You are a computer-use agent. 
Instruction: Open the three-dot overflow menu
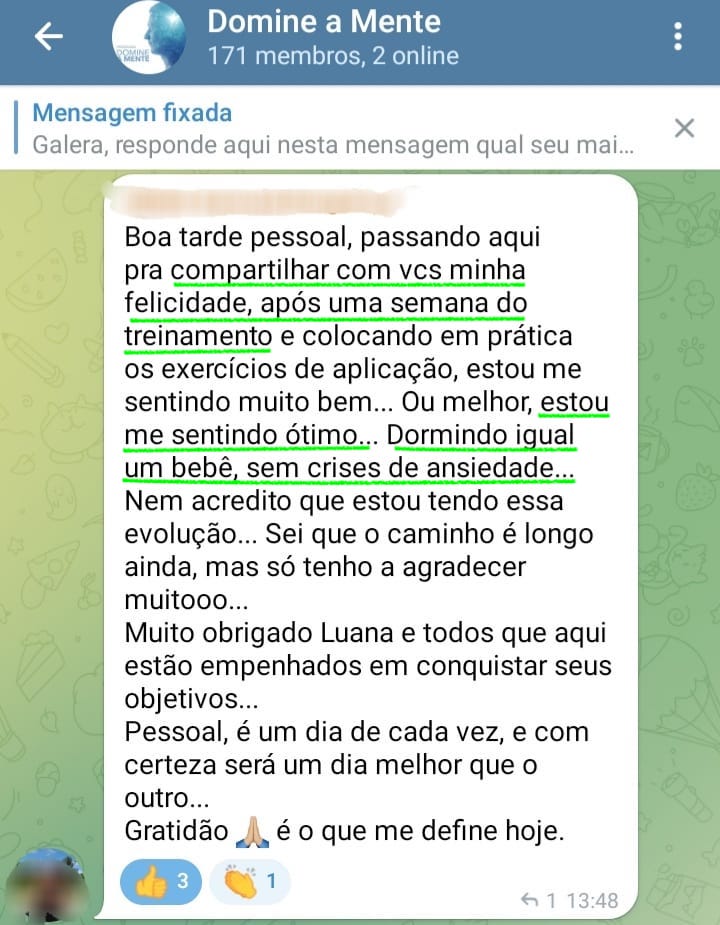point(678,37)
